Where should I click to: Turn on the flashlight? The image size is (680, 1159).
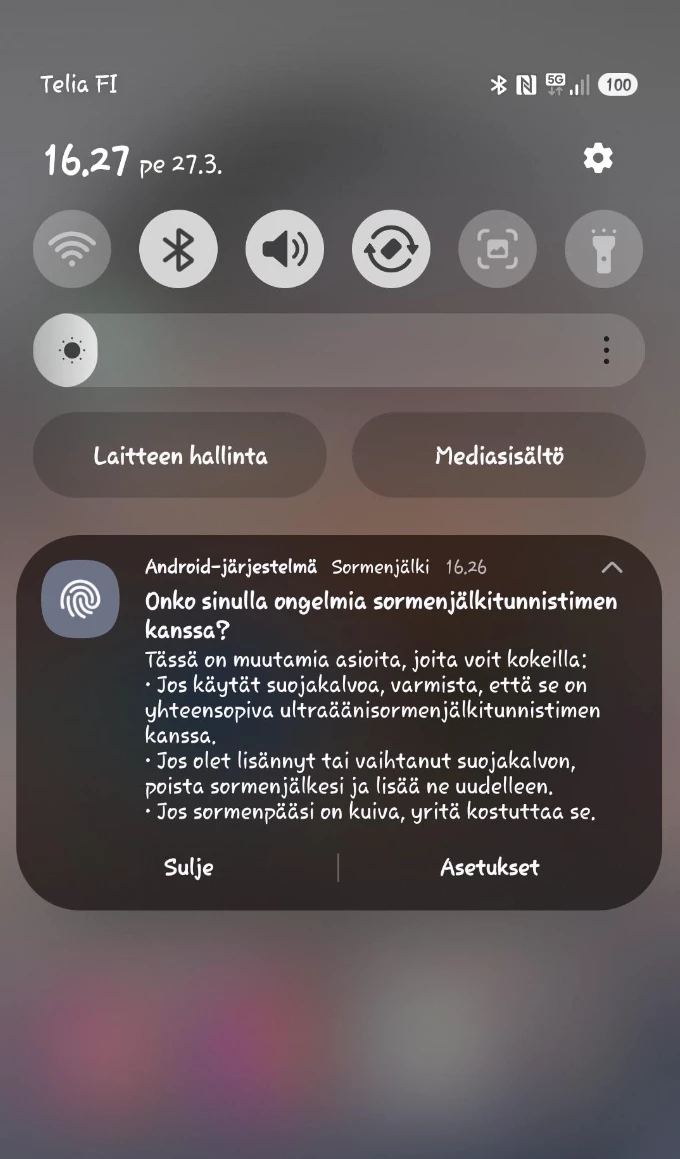[x=604, y=249]
